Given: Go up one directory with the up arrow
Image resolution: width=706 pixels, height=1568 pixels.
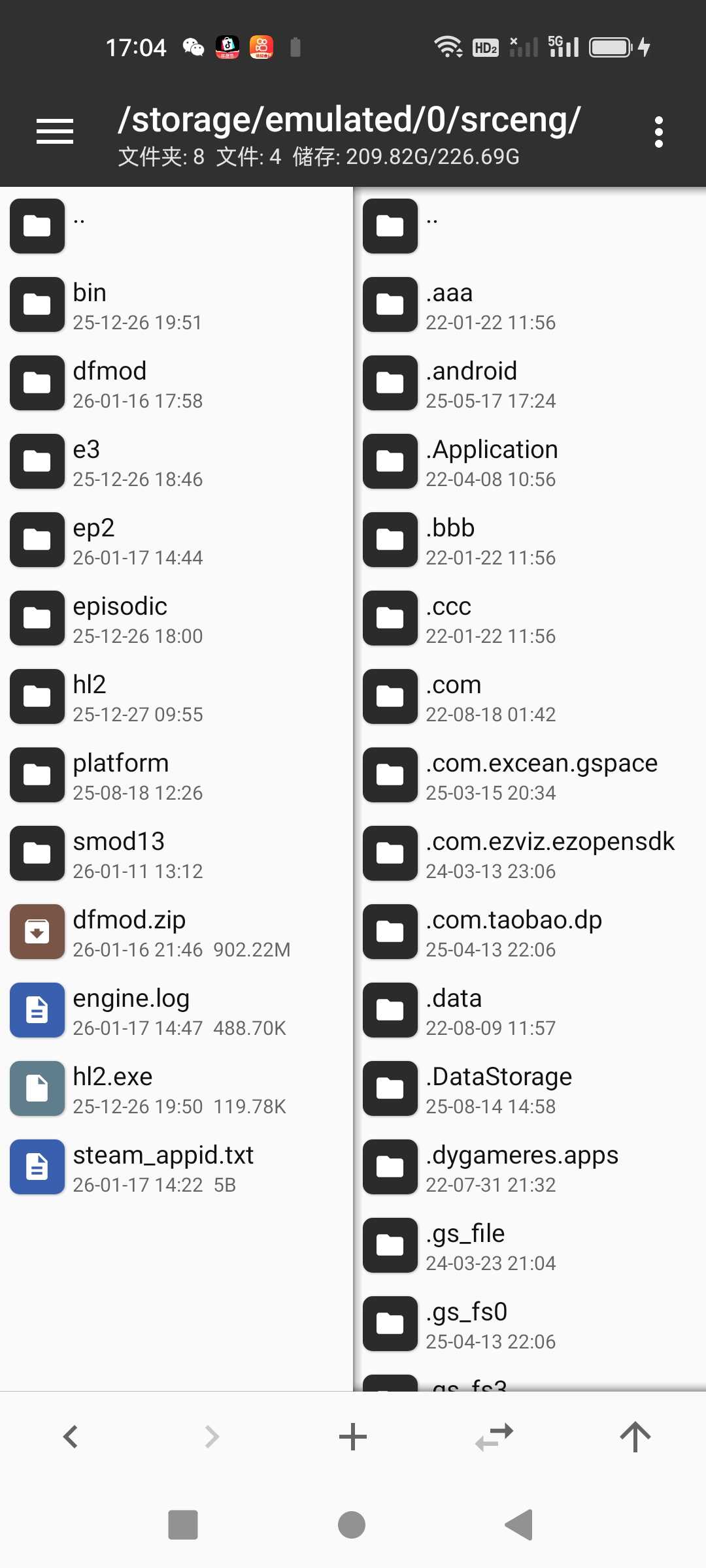Looking at the screenshot, I should (x=635, y=1437).
